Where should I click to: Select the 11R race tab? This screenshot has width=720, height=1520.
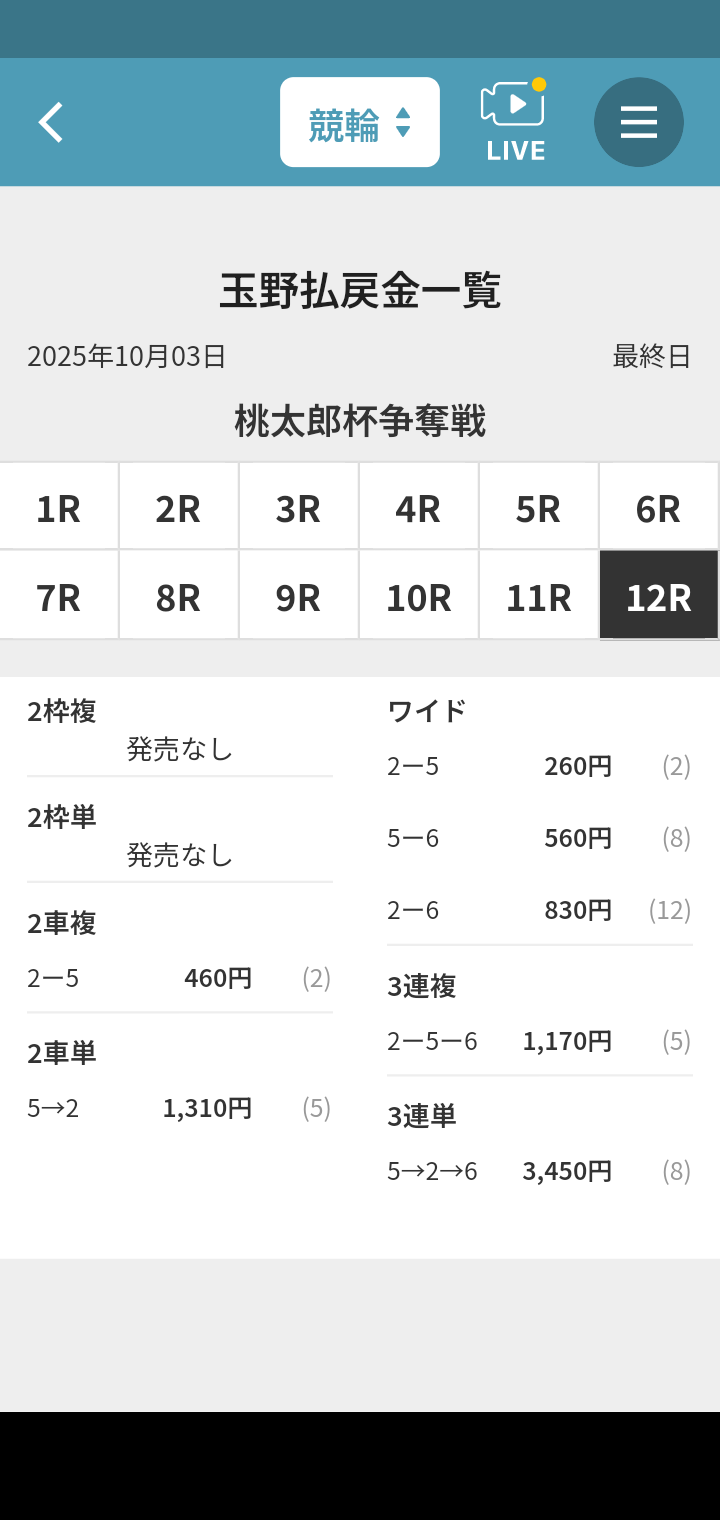[539, 597]
